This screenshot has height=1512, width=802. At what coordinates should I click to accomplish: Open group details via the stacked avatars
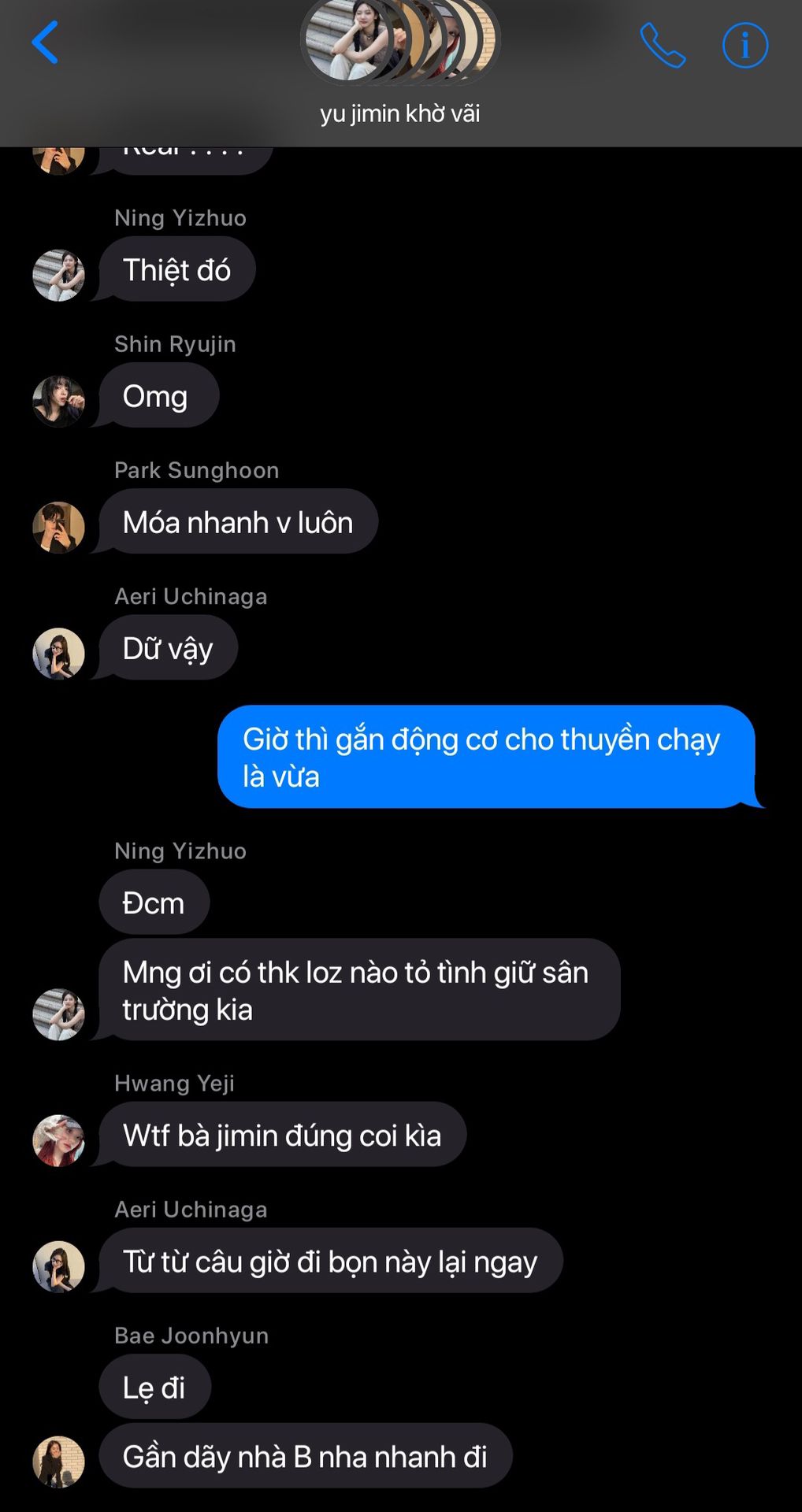click(399, 41)
